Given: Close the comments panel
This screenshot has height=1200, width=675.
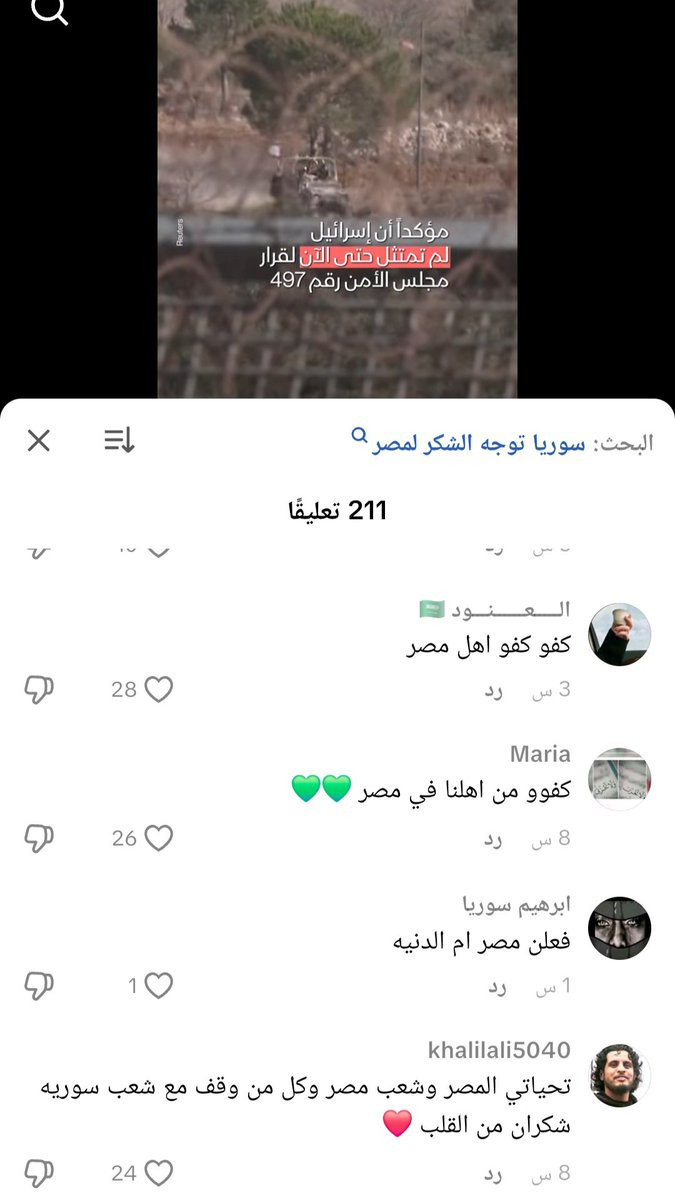Looking at the screenshot, I should pyautogui.click(x=39, y=441).
